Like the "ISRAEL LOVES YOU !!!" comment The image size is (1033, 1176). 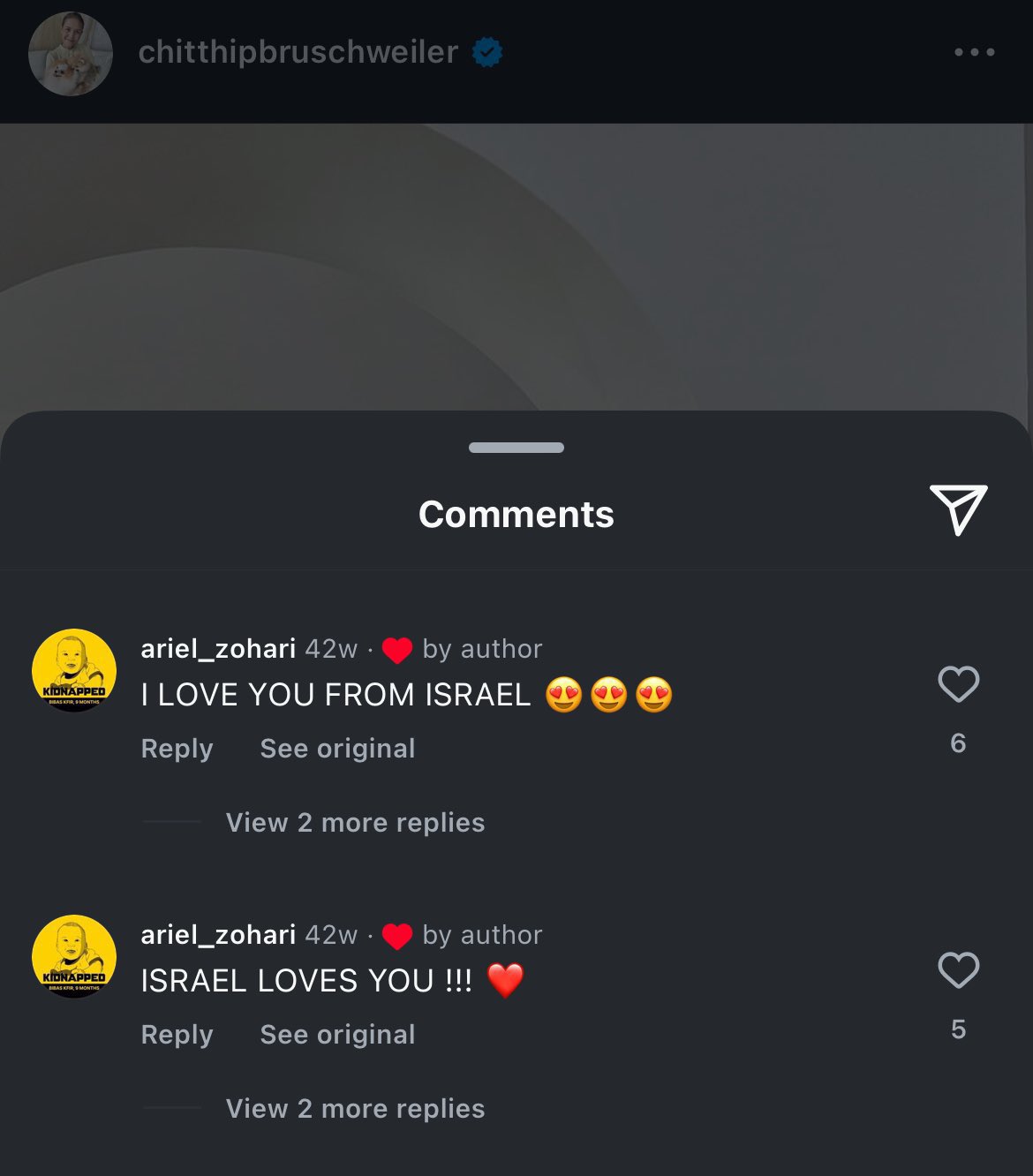[x=958, y=970]
